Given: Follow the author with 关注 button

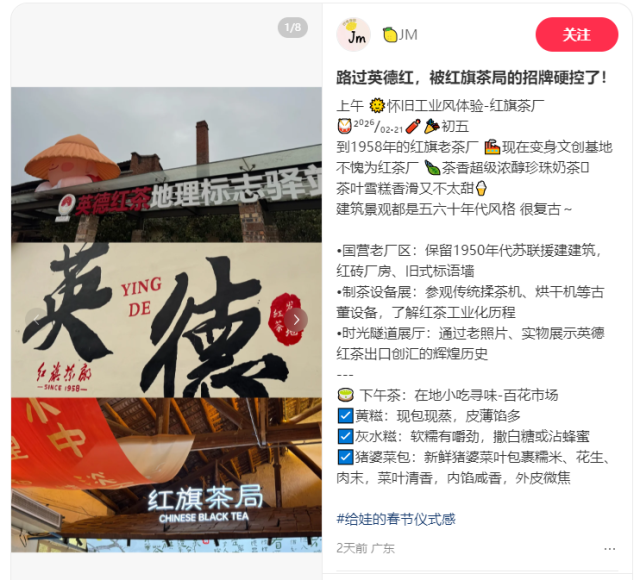Looking at the screenshot, I should (576, 34).
